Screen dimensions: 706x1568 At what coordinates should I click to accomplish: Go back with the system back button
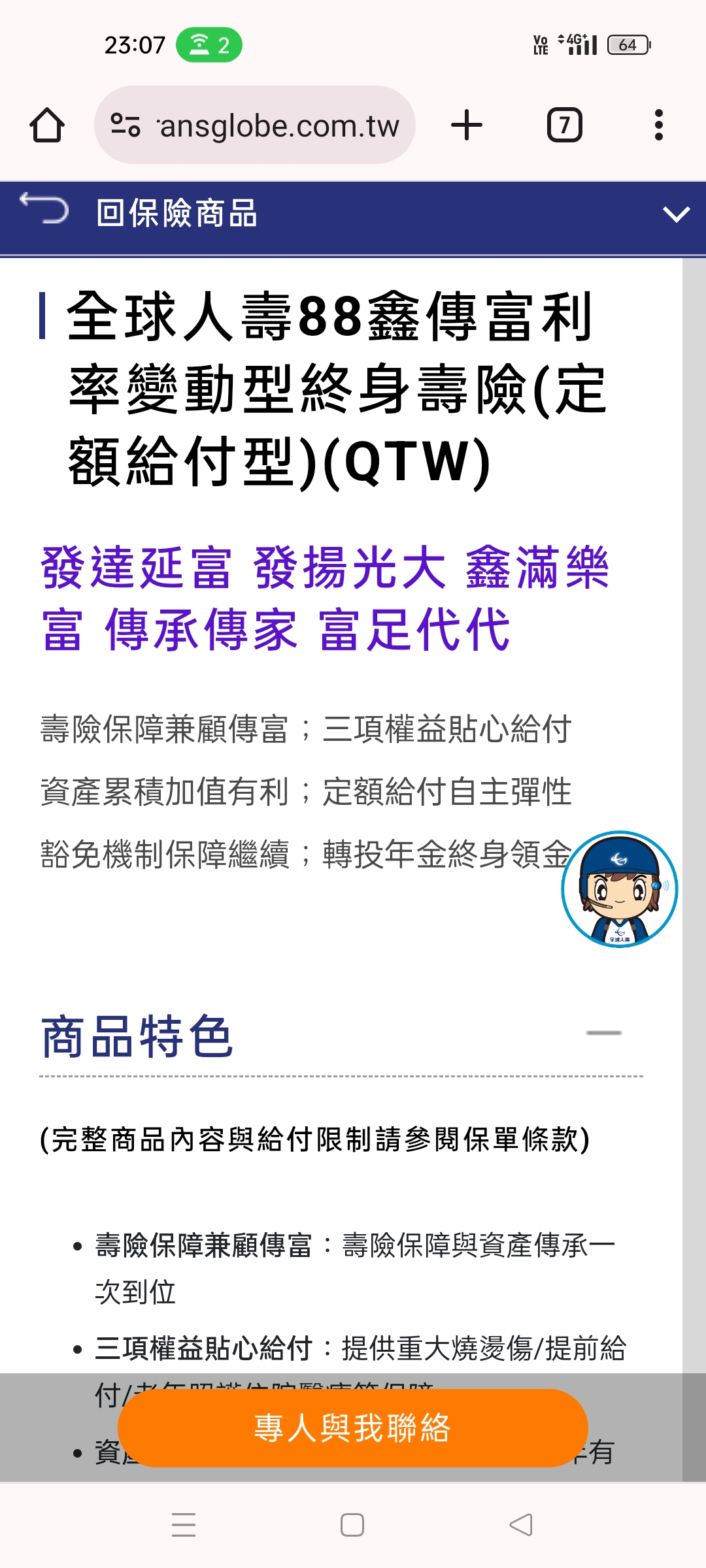click(x=521, y=1525)
